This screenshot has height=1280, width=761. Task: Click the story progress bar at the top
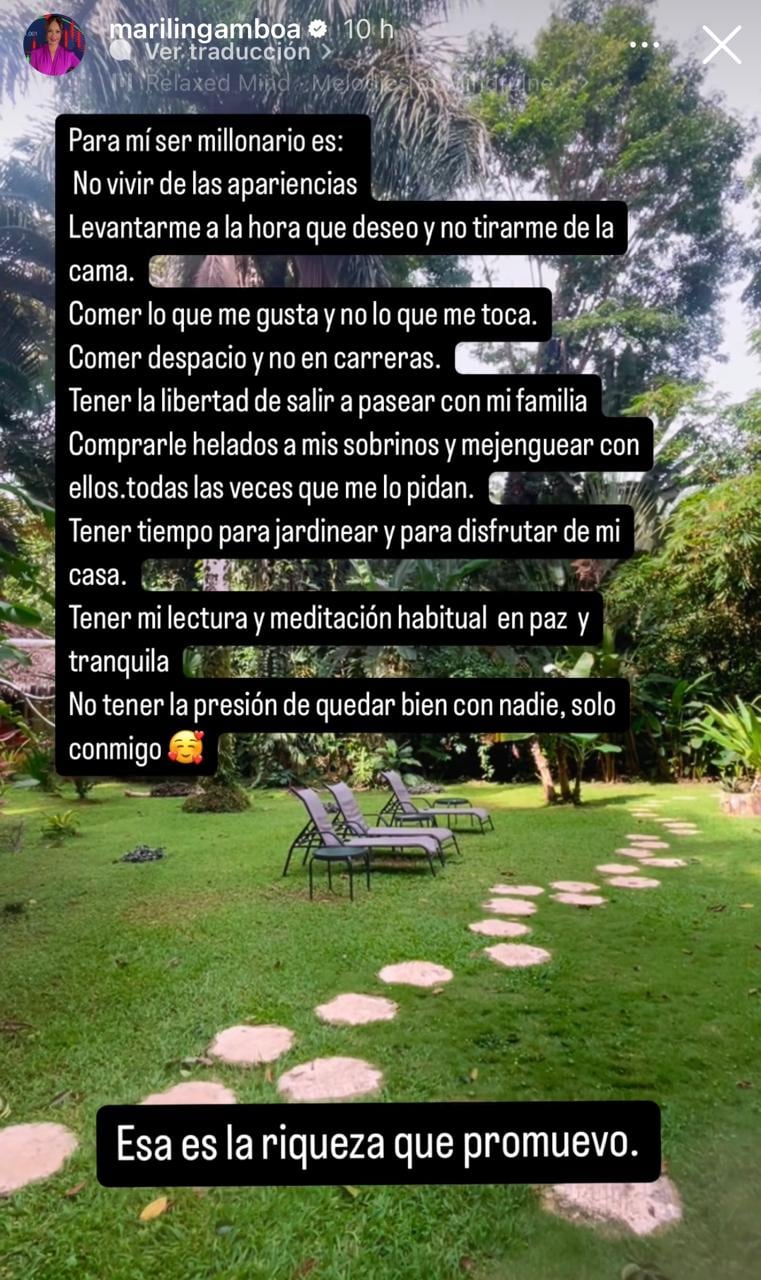[x=380, y=5]
